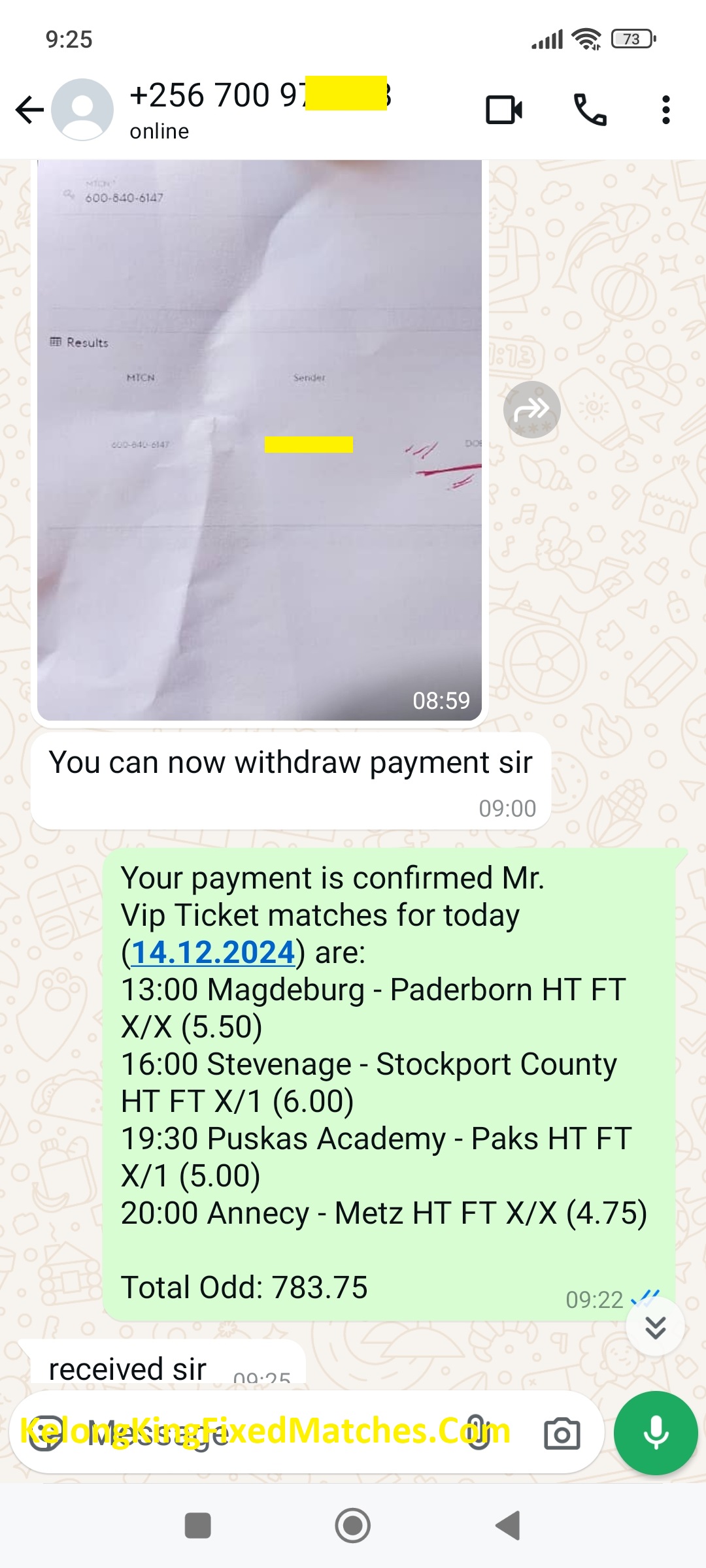Open the photo sent at 08:59
Viewport: 706px width, 1568px height.
(260, 438)
